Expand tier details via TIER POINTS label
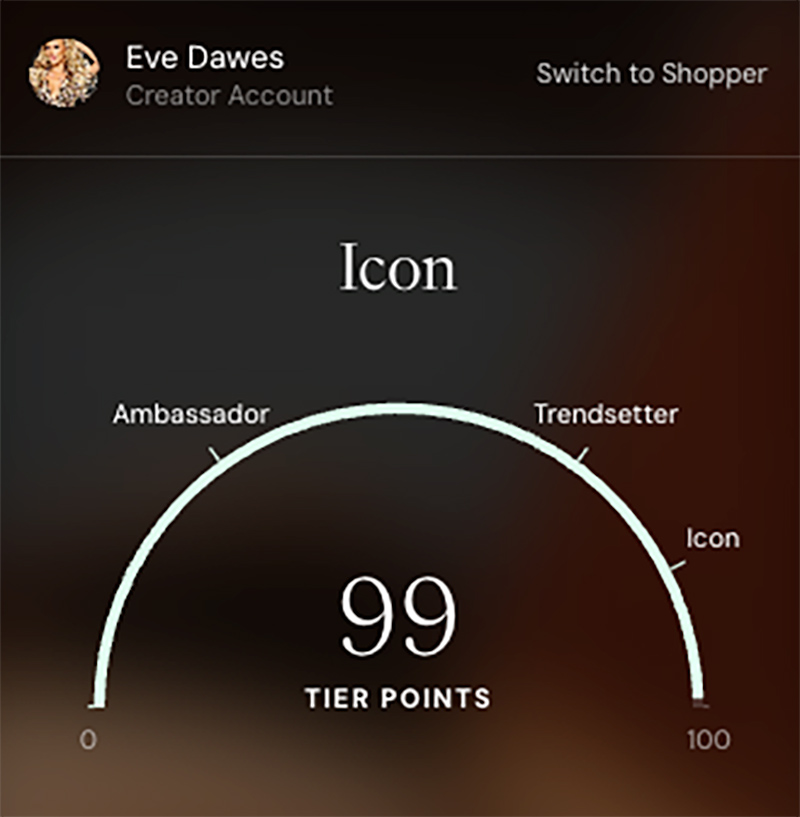Image resolution: width=800 pixels, height=817 pixels. (x=400, y=699)
